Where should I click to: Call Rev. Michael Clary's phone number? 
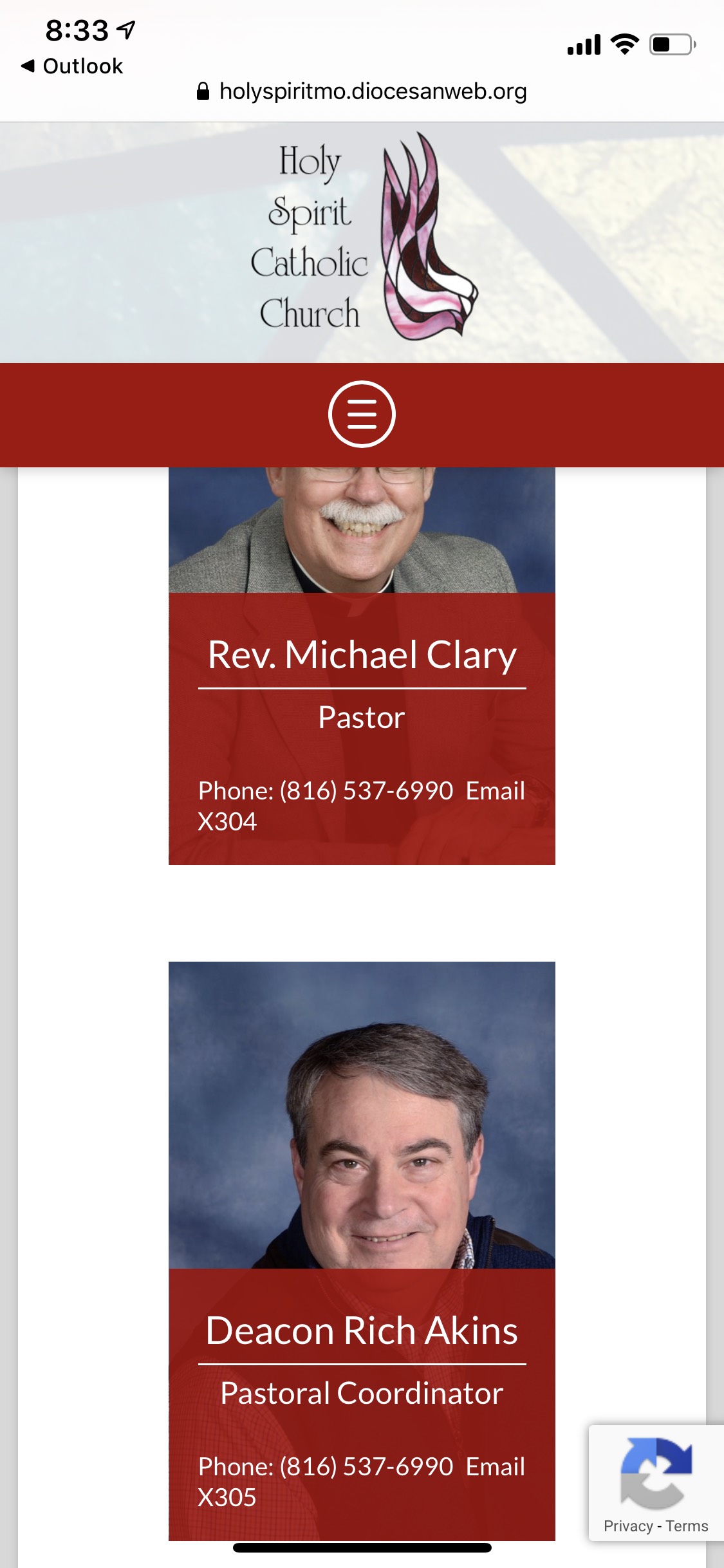point(366,791)
